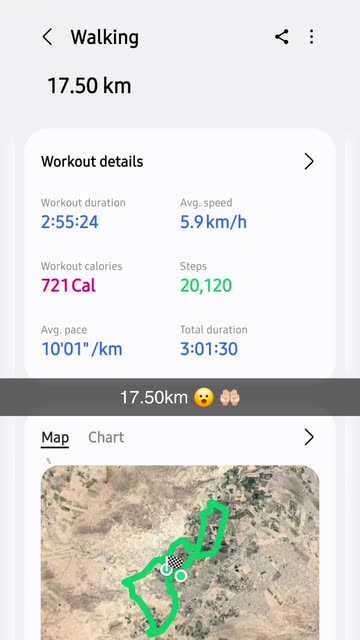This screenshot has width=360, height=640.
Task: Open the walking route satellite map
Action: tap(180, 553)
